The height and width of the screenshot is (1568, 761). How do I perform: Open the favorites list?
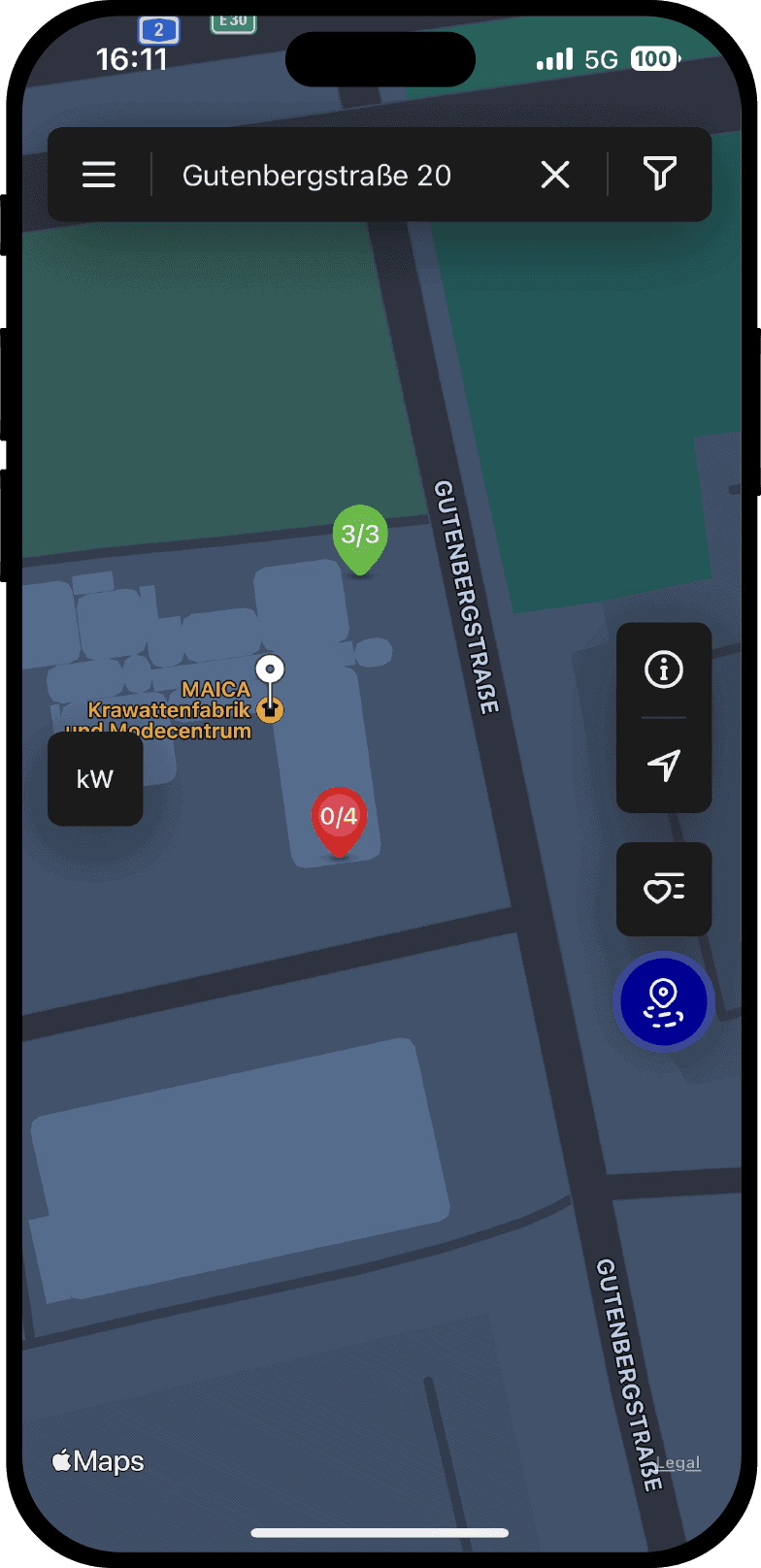pyautogui.click(x=664, y=889)
